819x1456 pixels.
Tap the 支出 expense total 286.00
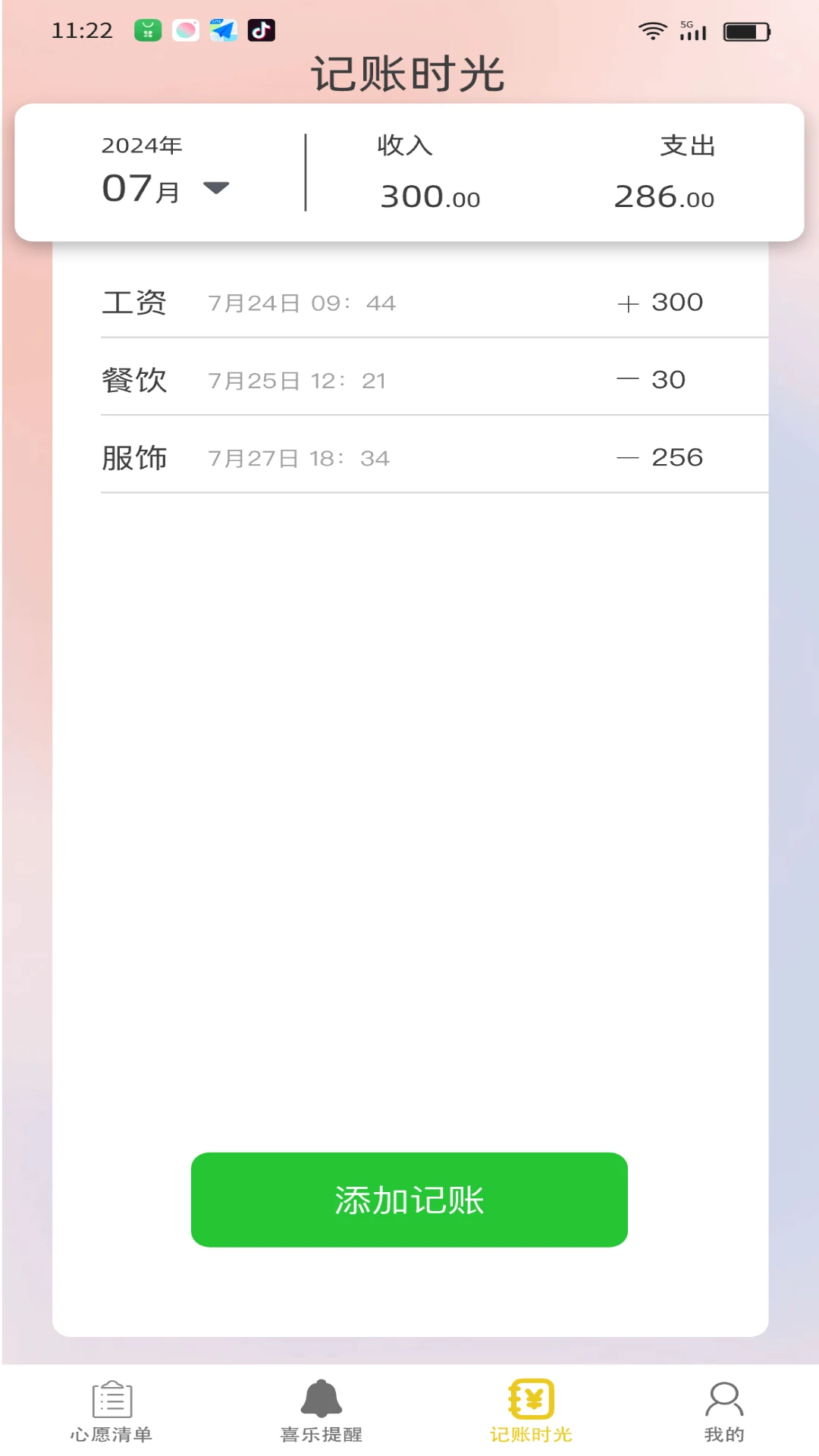click(664, 196)
